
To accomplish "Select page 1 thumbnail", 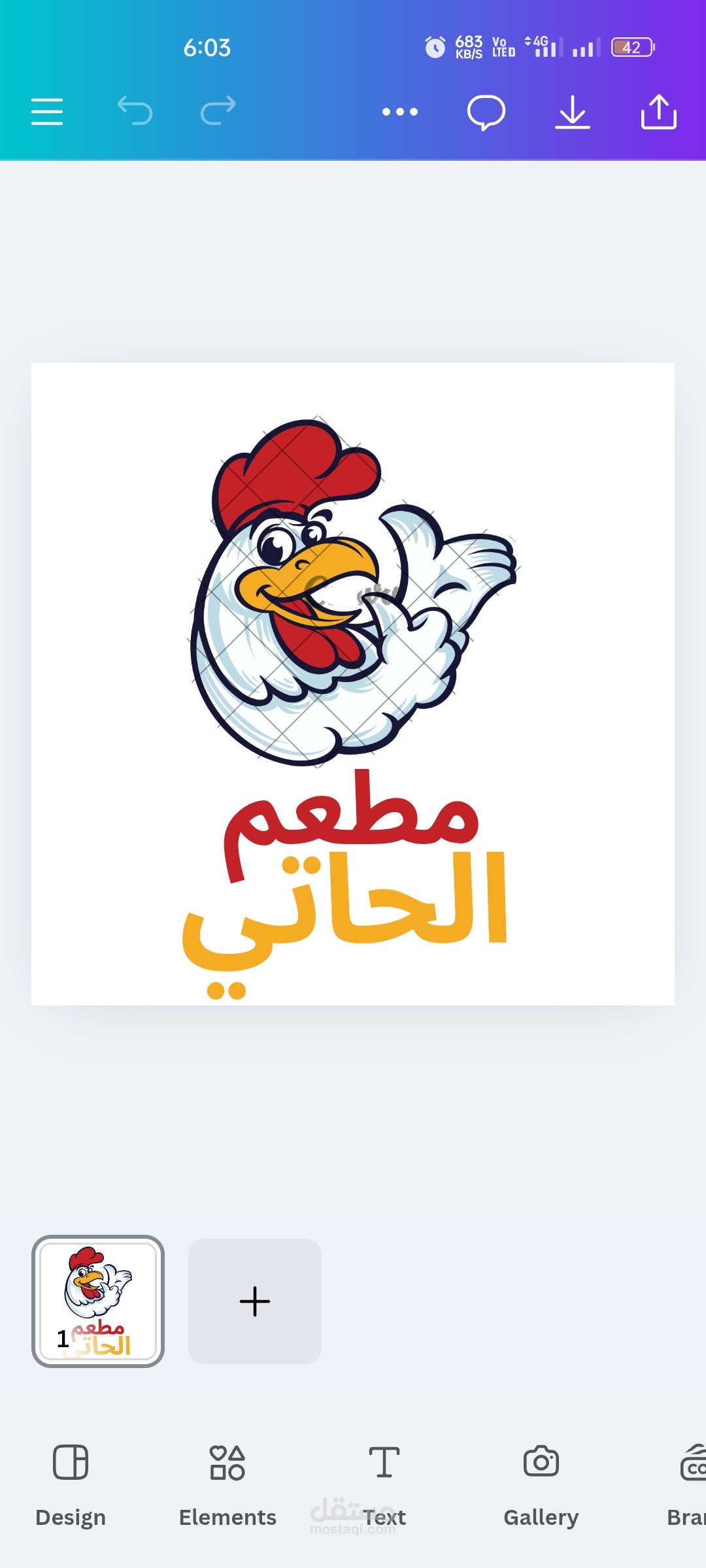I will (x=98, y=1301).
